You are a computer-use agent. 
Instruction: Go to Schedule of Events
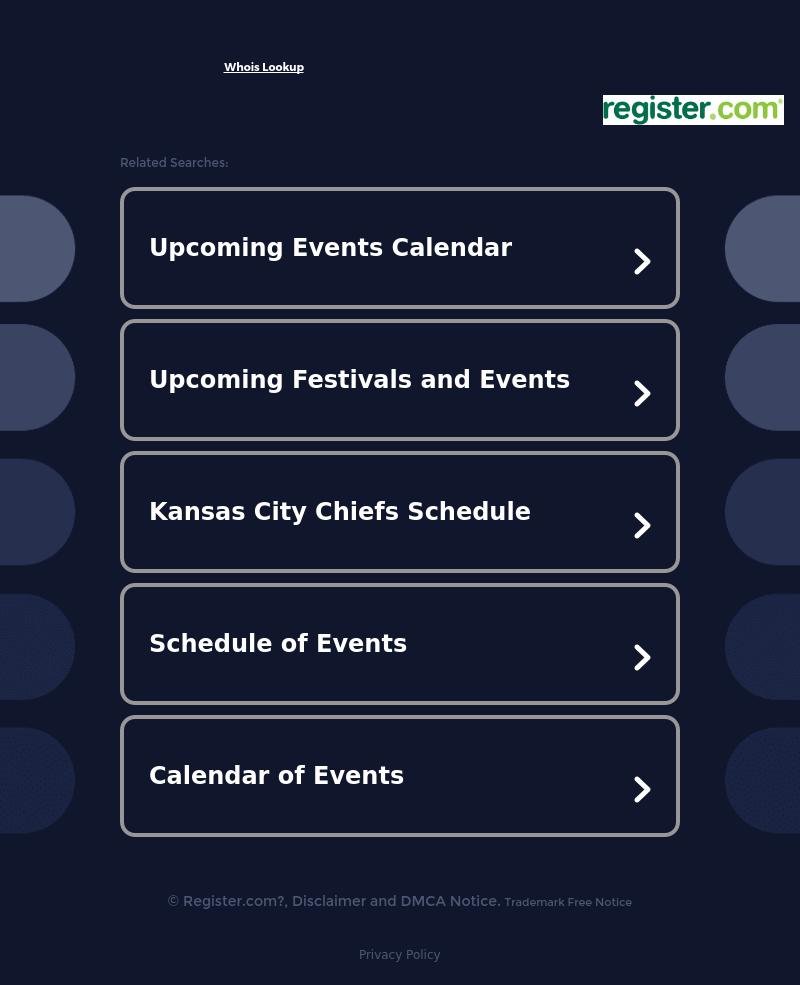coord(399,644)
